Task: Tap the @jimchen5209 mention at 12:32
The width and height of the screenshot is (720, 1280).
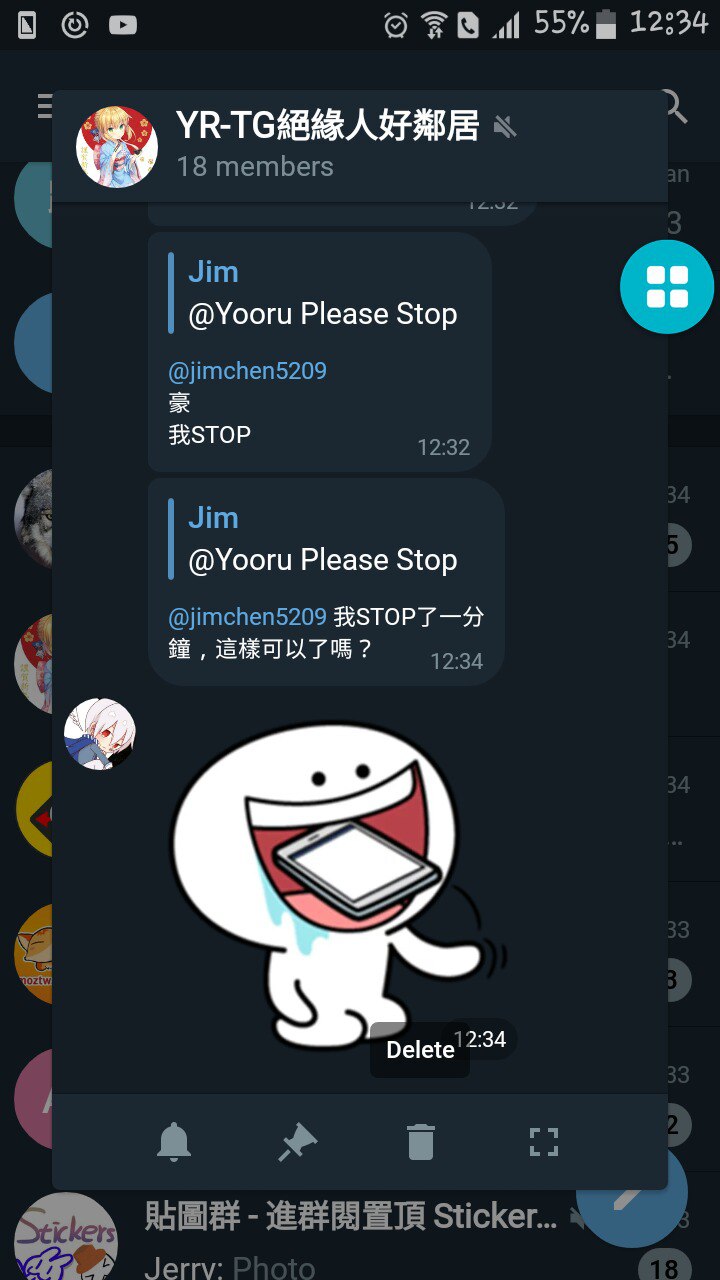Action: coord(247,371)
